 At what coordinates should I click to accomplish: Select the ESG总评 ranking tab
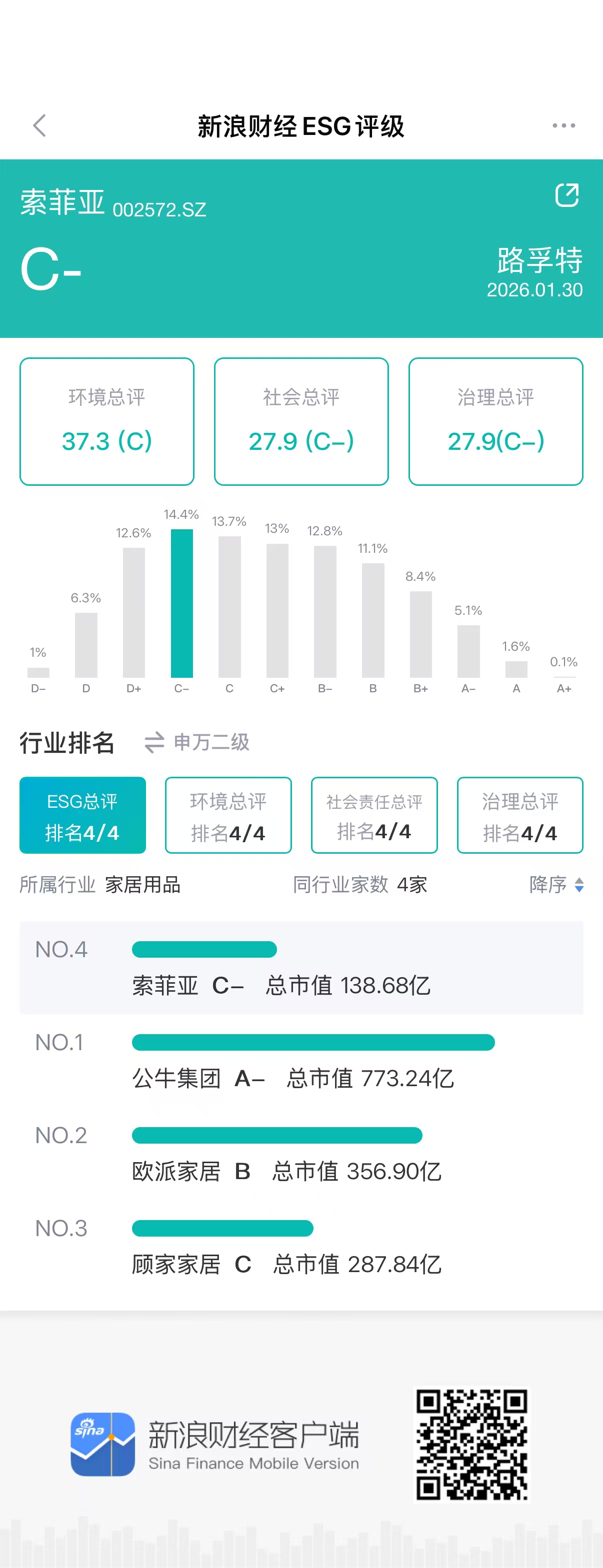coord(83,815)
